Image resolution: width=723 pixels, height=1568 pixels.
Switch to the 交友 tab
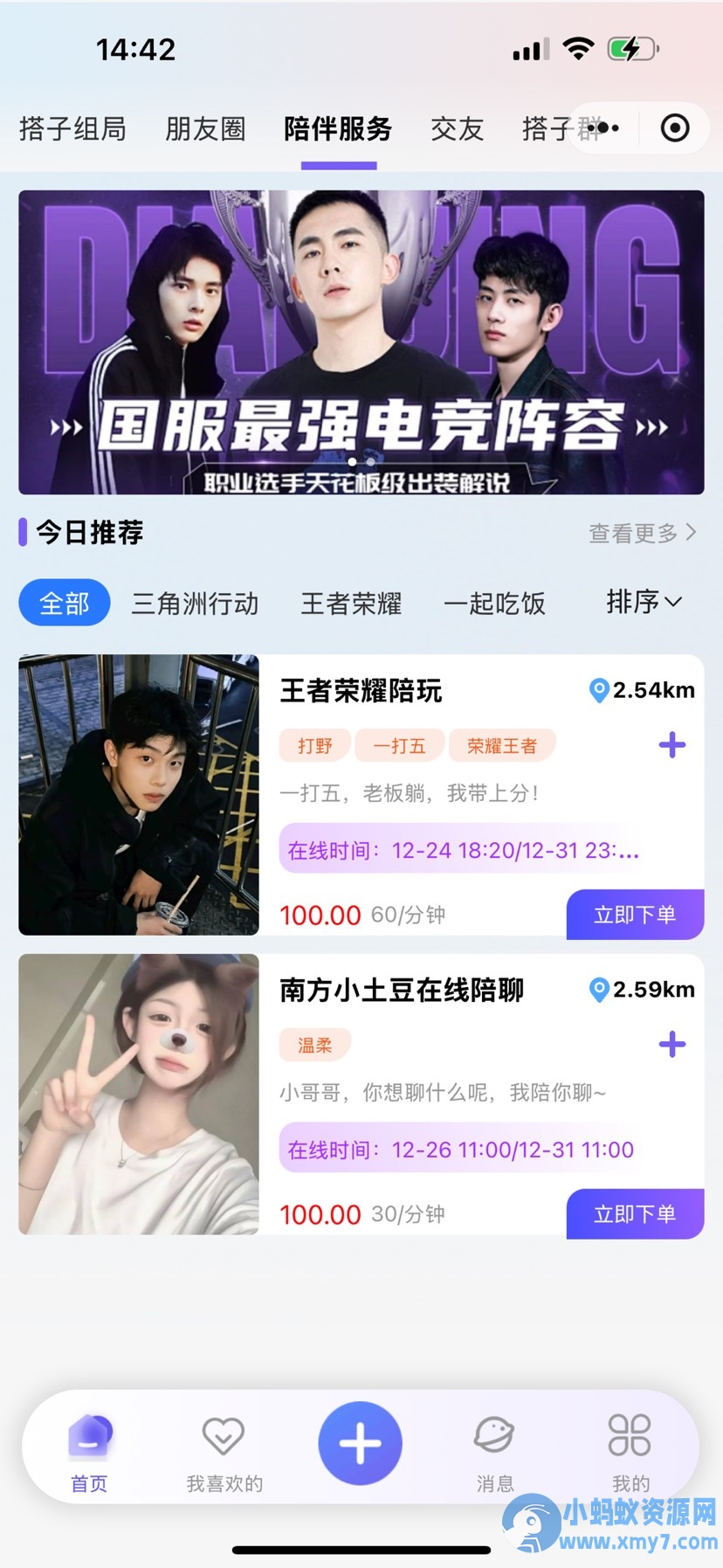click(x=457, y=129)
